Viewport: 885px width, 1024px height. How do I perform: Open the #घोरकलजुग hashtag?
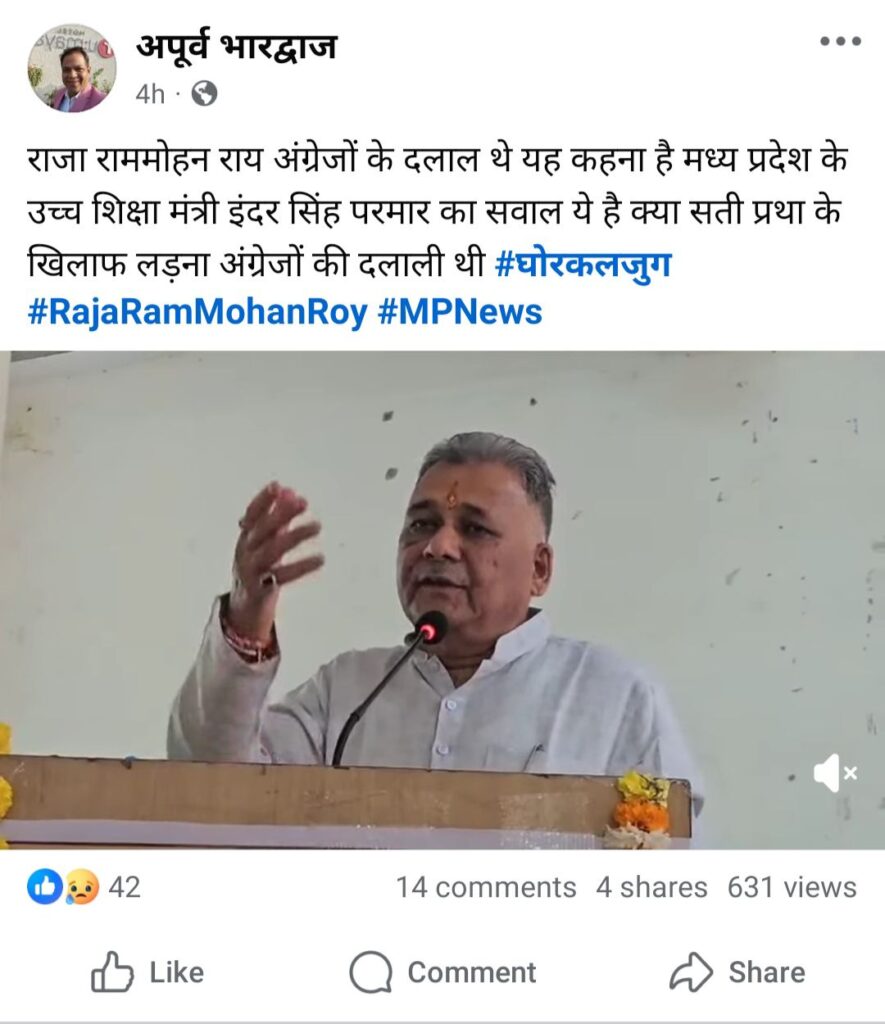584,264
